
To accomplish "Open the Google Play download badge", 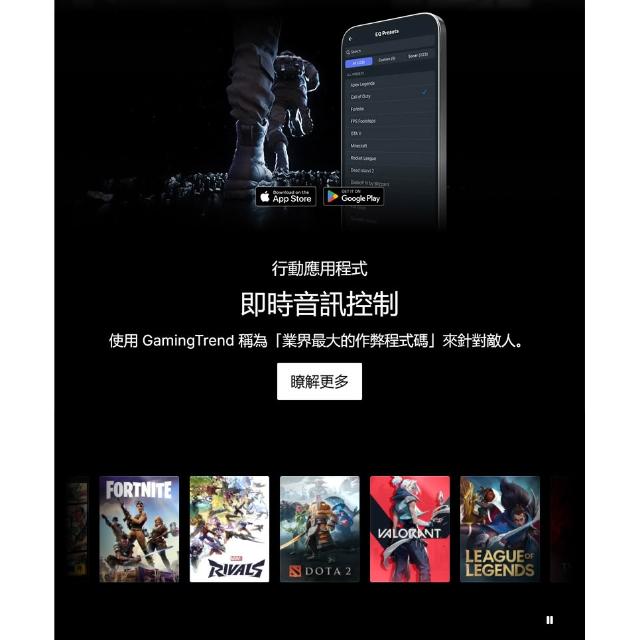I will click(353, 196).
